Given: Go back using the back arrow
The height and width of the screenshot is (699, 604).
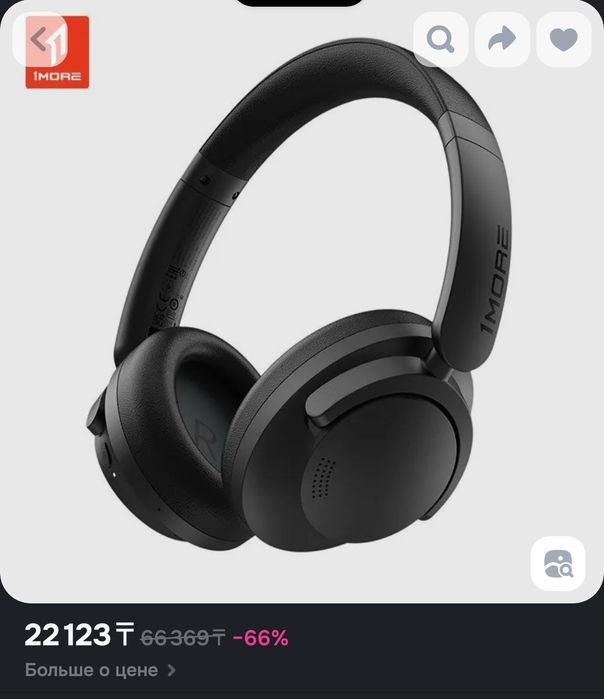Looking at the screenshot, I should (40, 40).
